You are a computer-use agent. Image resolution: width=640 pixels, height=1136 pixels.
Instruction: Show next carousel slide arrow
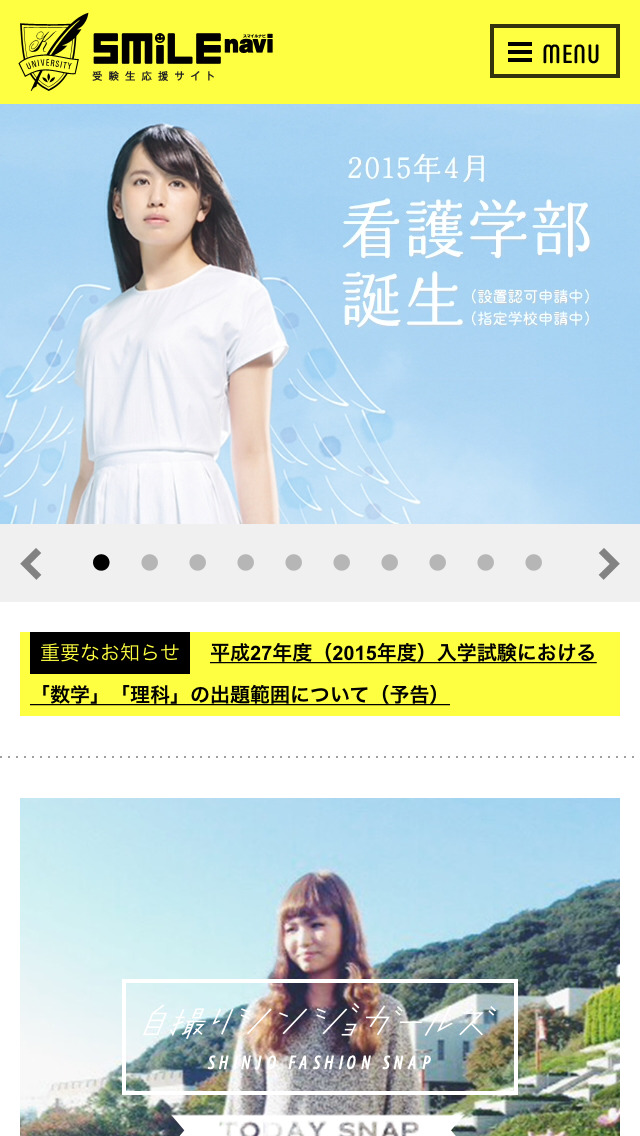point(608,564)
